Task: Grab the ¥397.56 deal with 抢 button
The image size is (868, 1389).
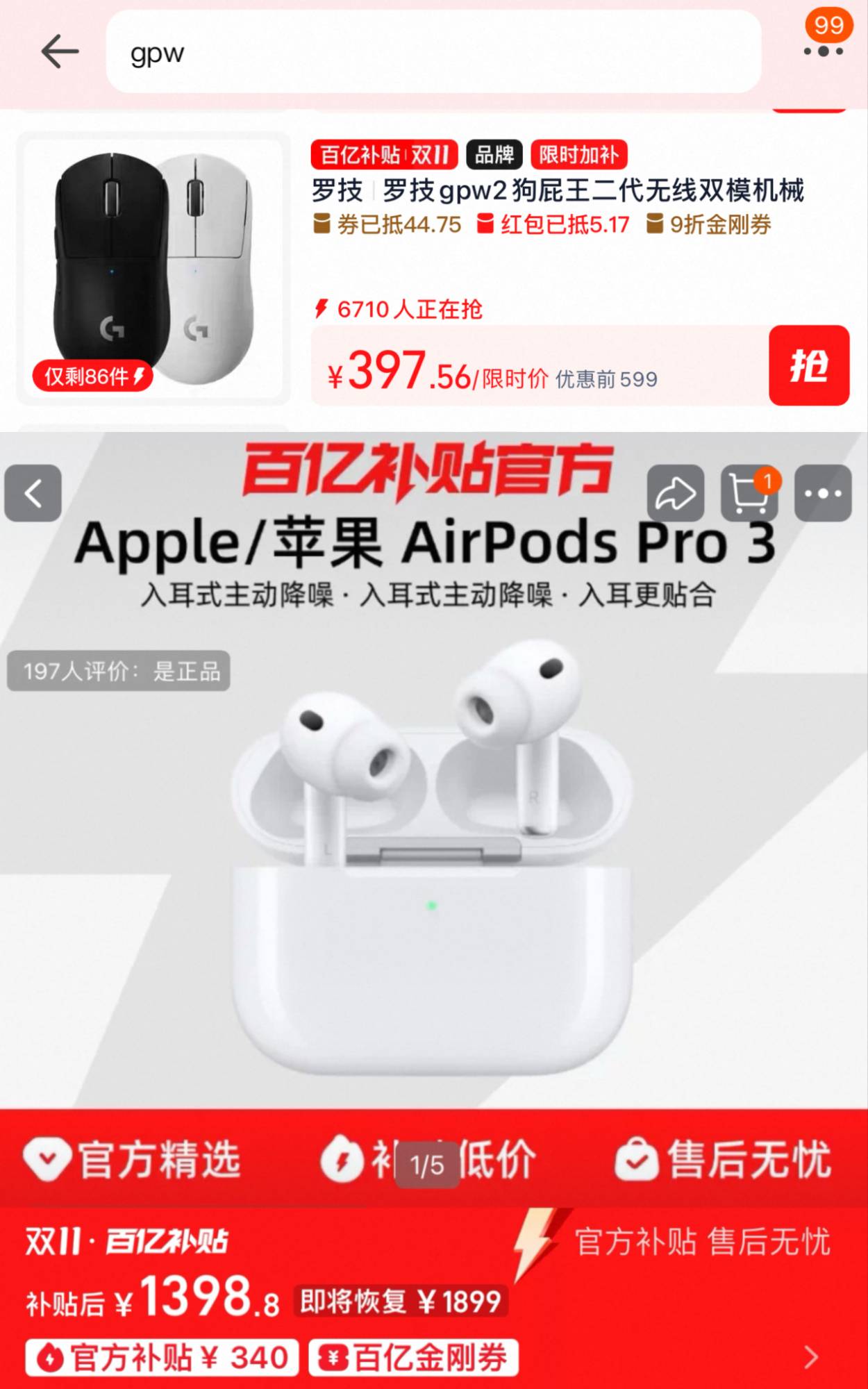Action: click(x=808, y=365)
